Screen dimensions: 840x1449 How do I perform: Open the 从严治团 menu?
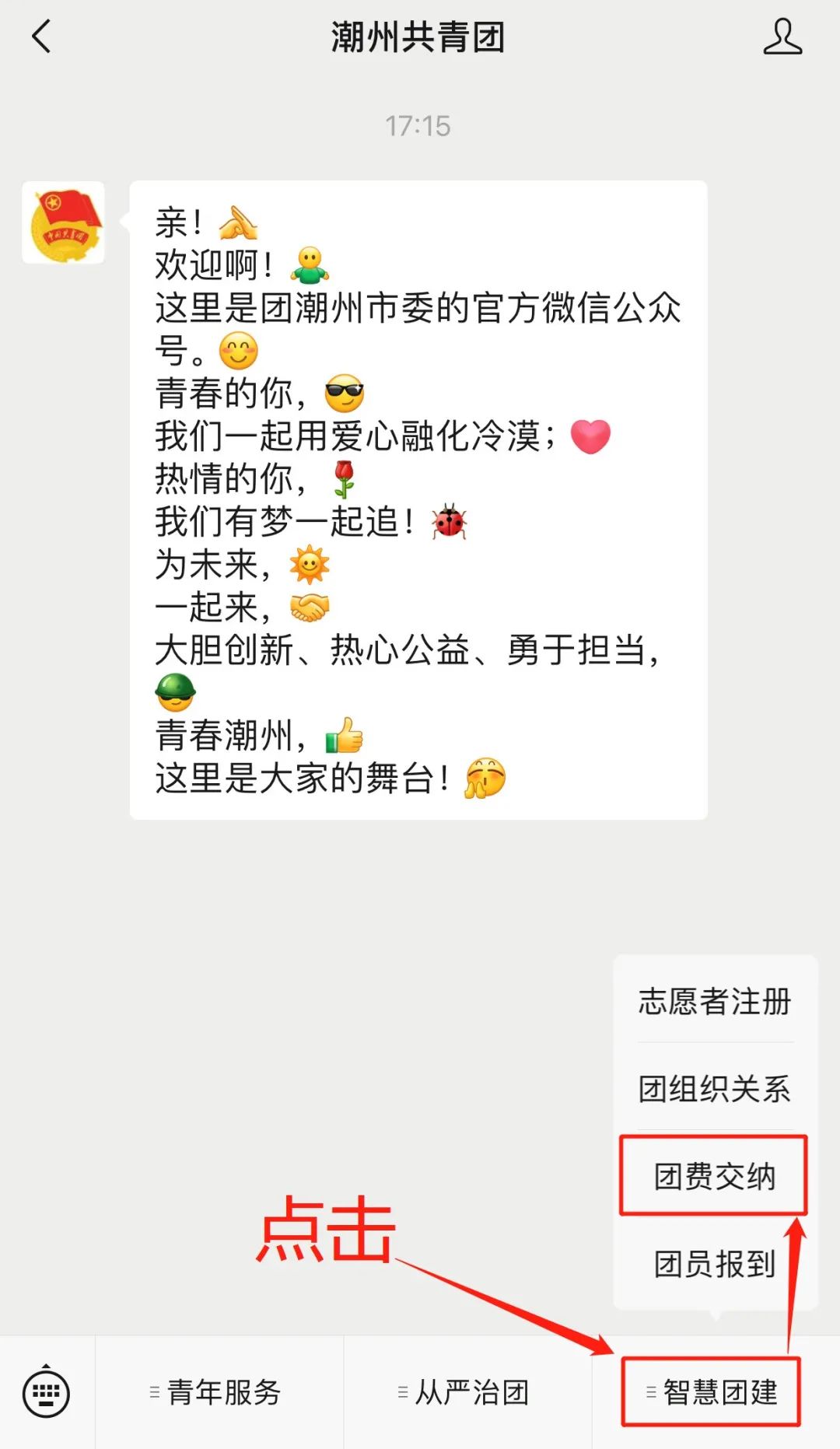(467, 1392)
